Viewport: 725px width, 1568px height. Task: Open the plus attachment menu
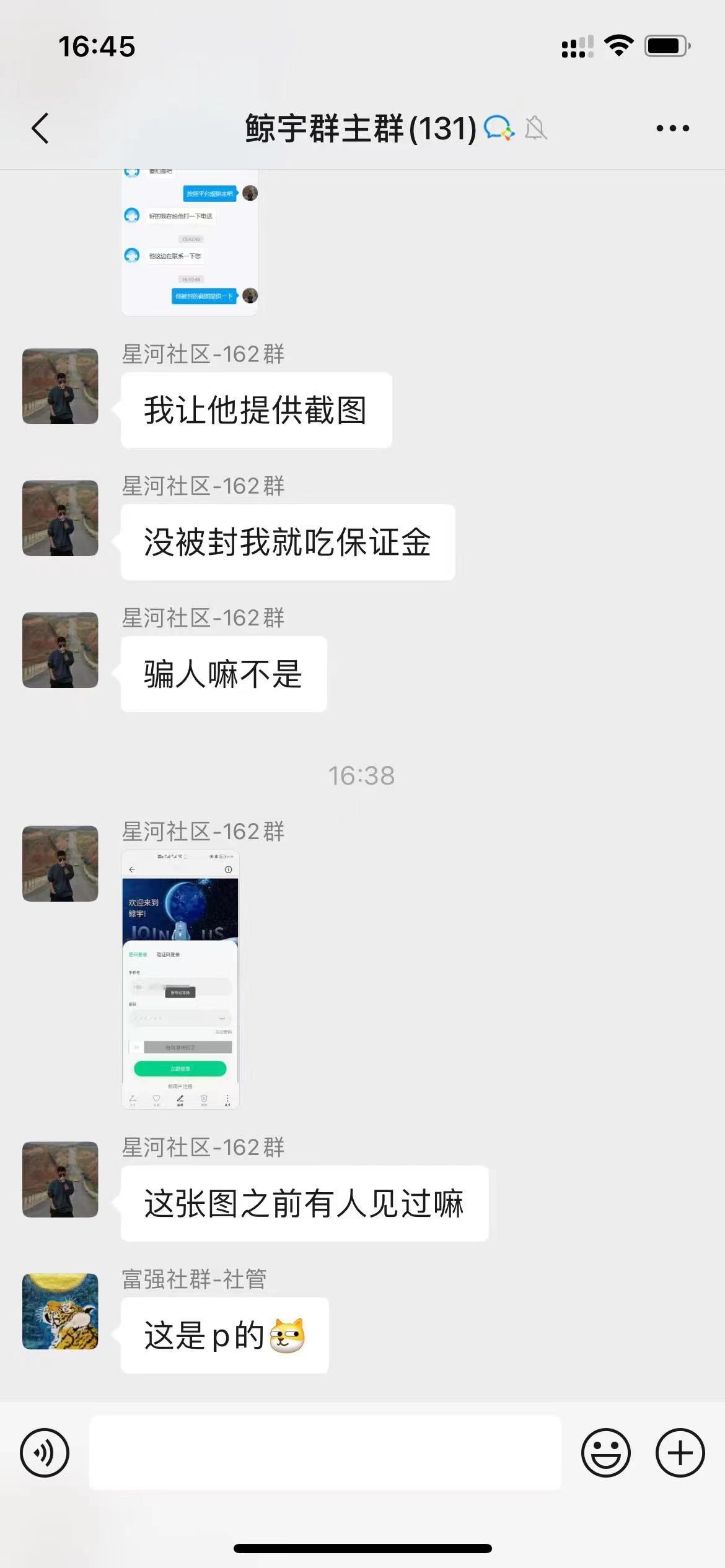[x=680, y=1453]
